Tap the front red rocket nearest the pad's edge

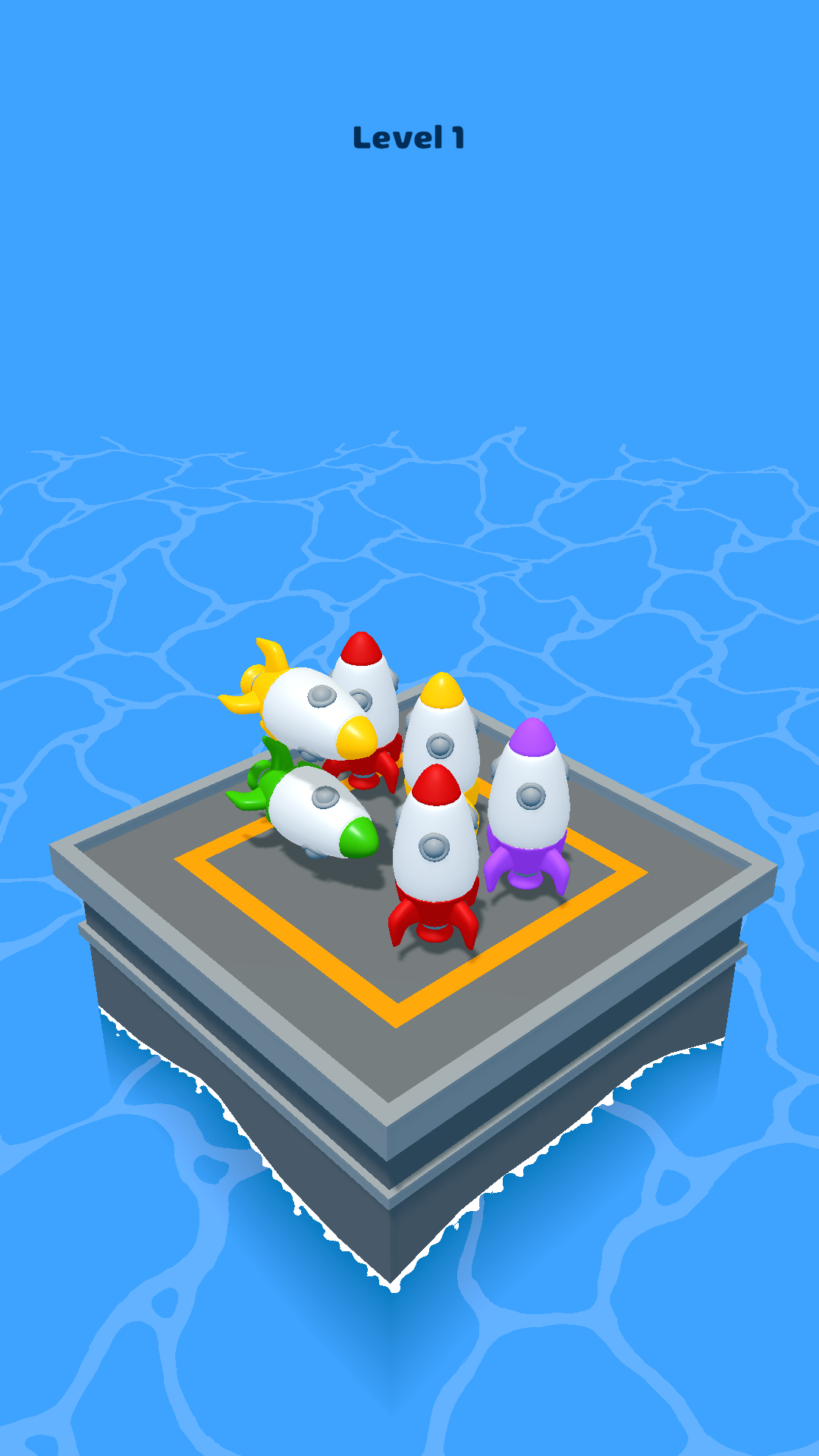[x=435, y=857]
